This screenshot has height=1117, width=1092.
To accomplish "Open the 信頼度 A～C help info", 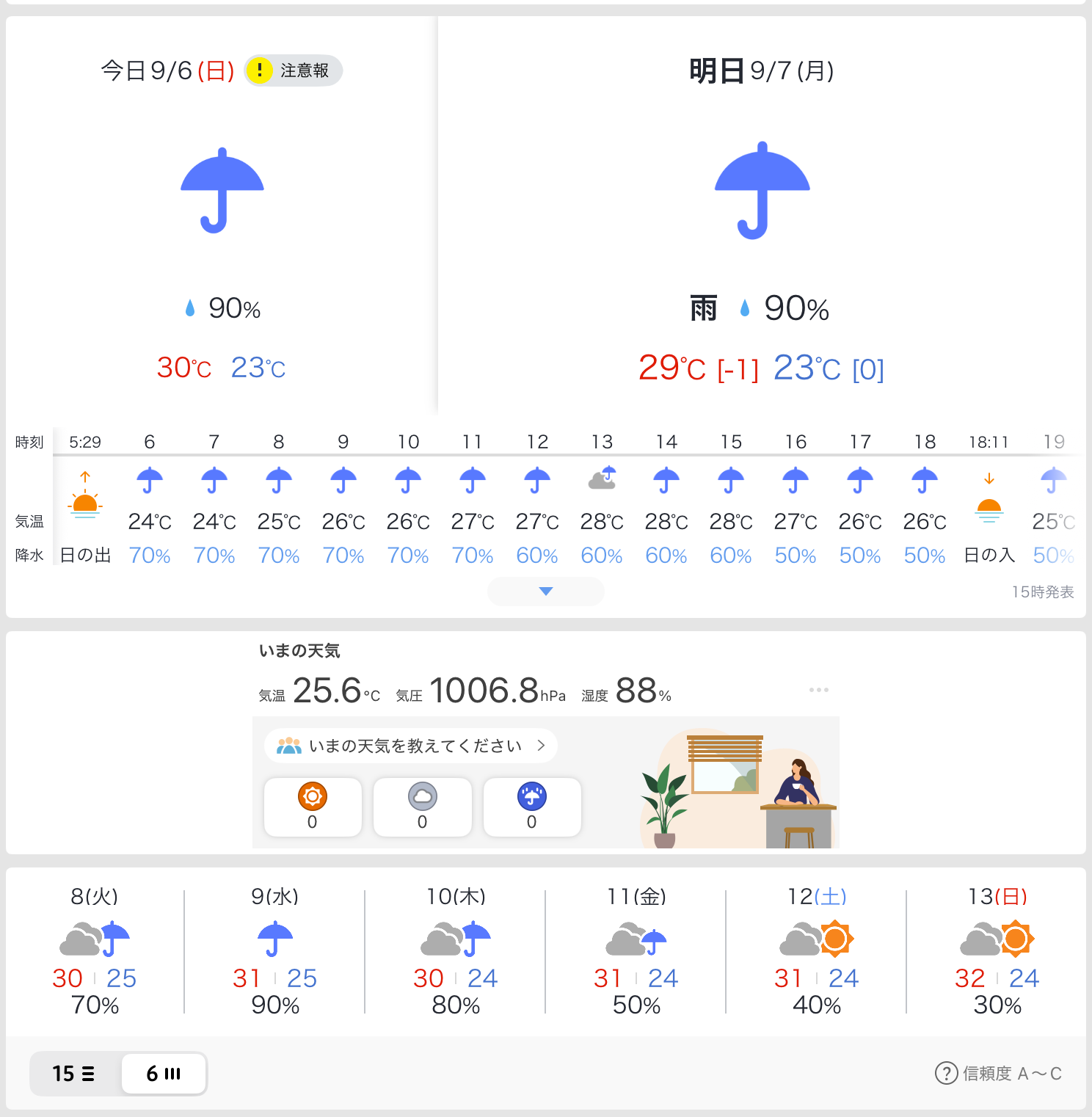I will [998, 1074].
